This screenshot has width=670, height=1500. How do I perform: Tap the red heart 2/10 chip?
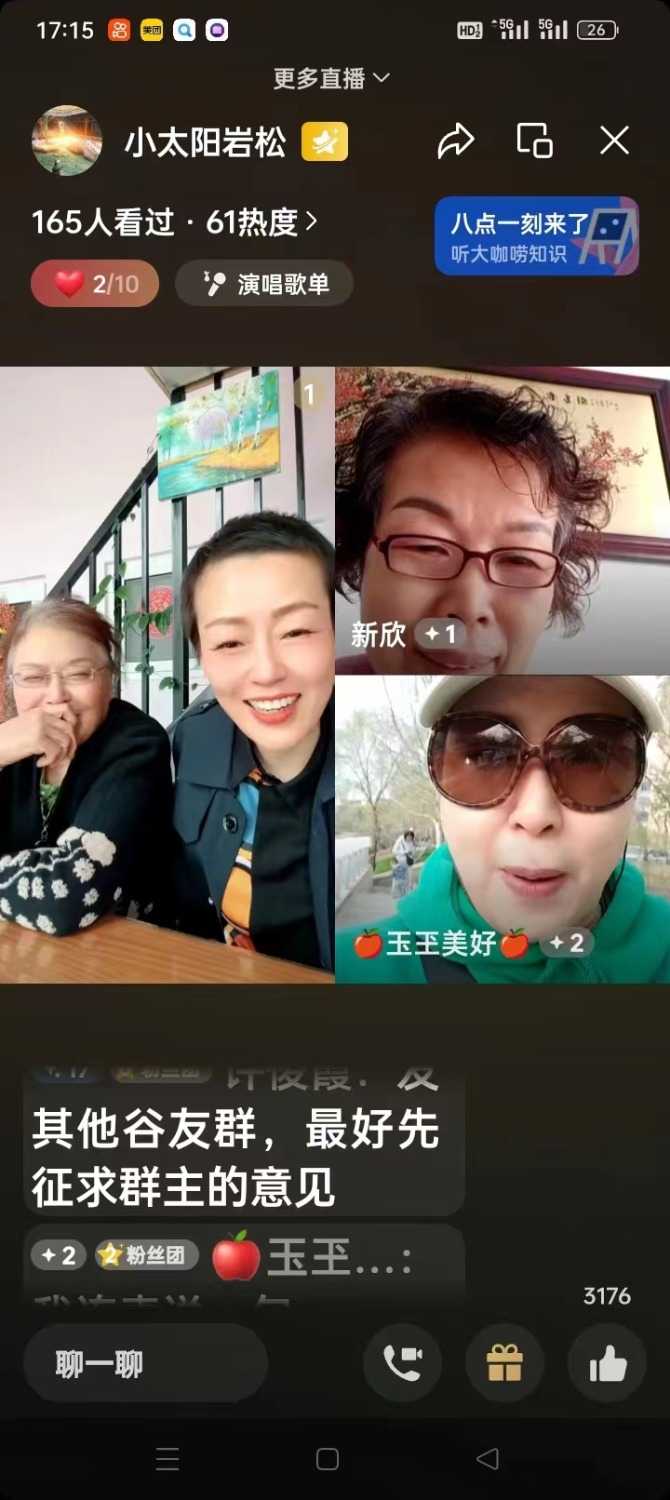[95, 284]
